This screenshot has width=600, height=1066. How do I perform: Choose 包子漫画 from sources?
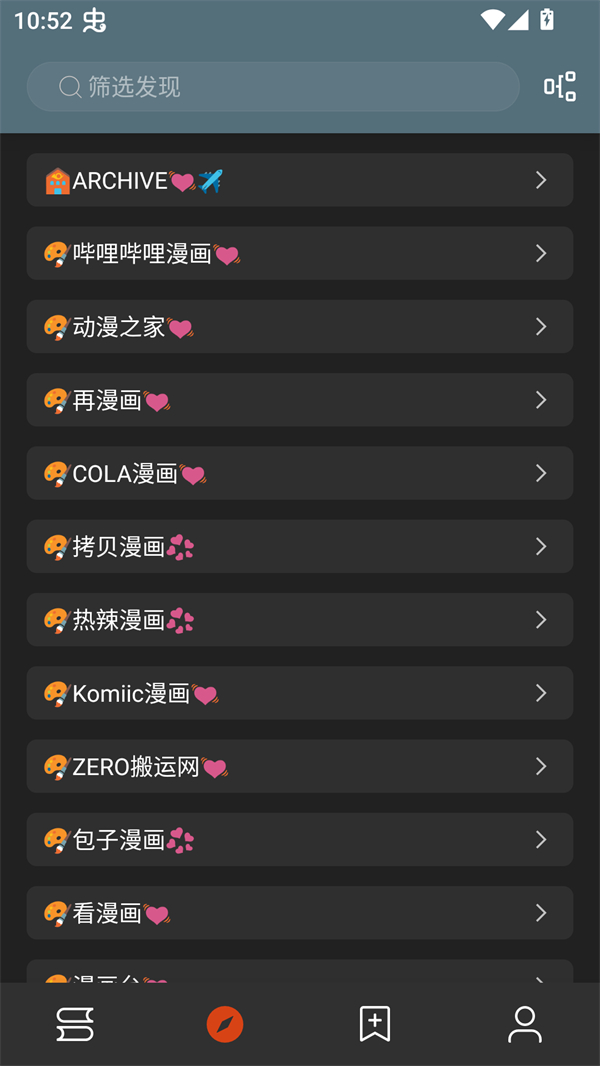[300, 840]
